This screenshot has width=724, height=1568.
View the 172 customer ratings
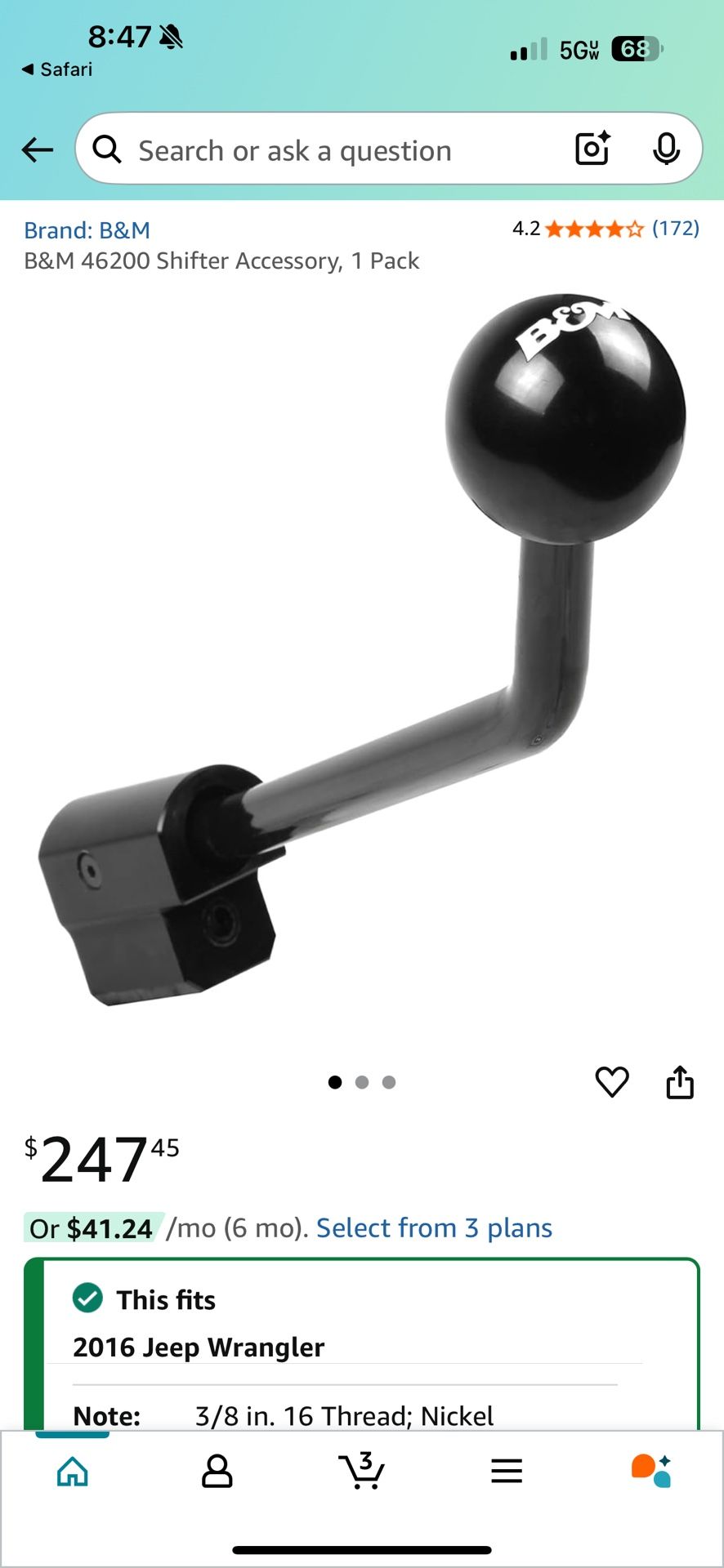click(675, 229)
